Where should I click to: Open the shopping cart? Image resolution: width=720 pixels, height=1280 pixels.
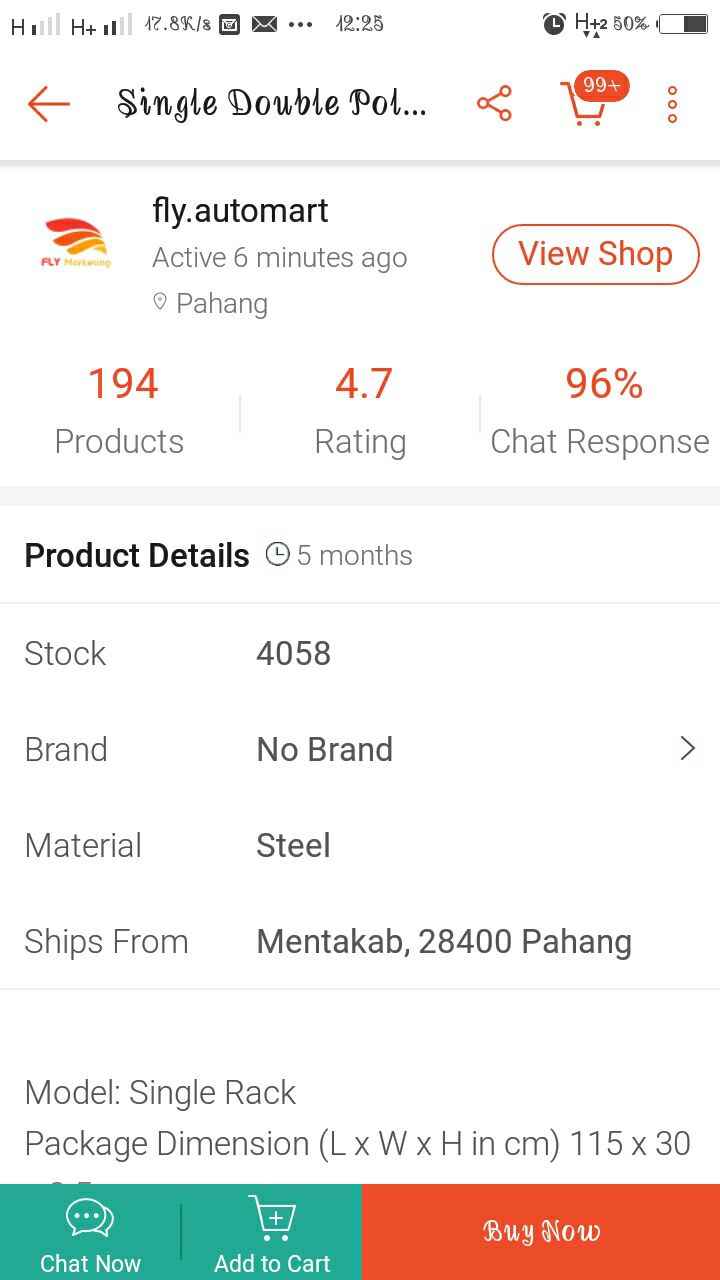point(590,100)
